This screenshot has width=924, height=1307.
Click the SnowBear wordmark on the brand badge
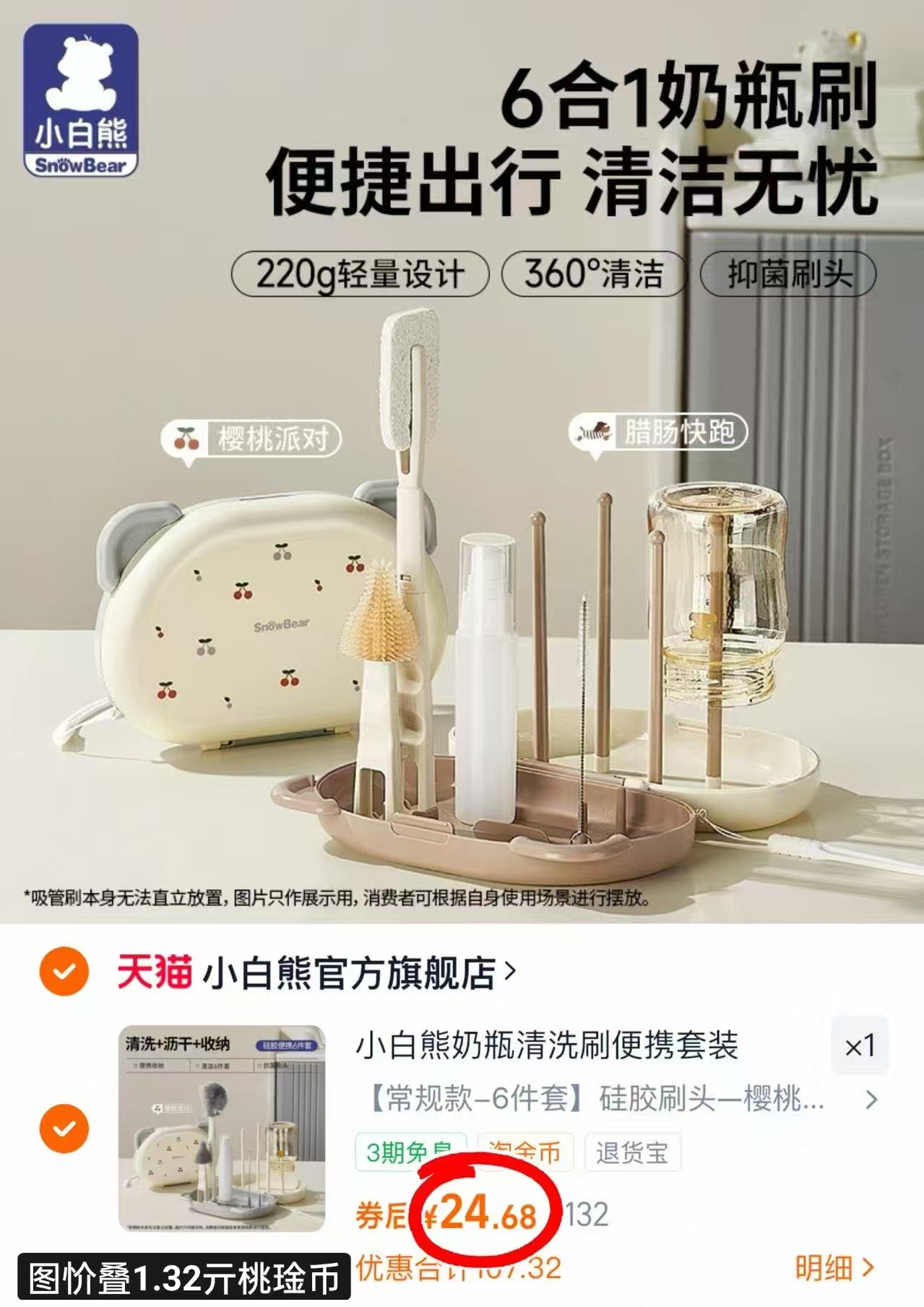(81, 165)
